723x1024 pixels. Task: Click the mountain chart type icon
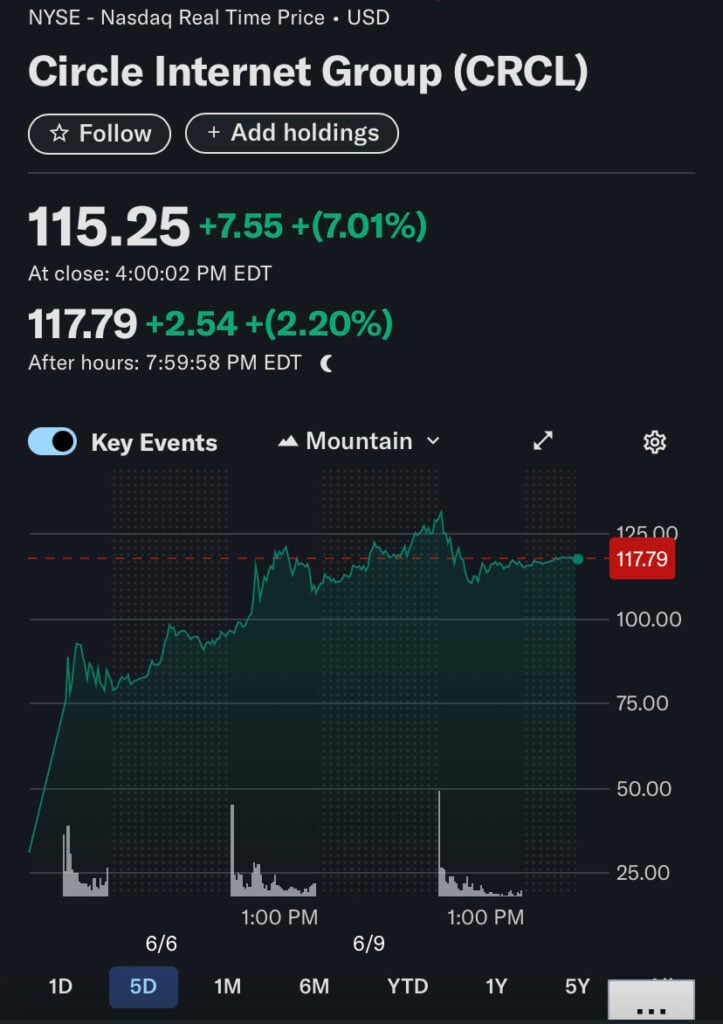point(288,440)
